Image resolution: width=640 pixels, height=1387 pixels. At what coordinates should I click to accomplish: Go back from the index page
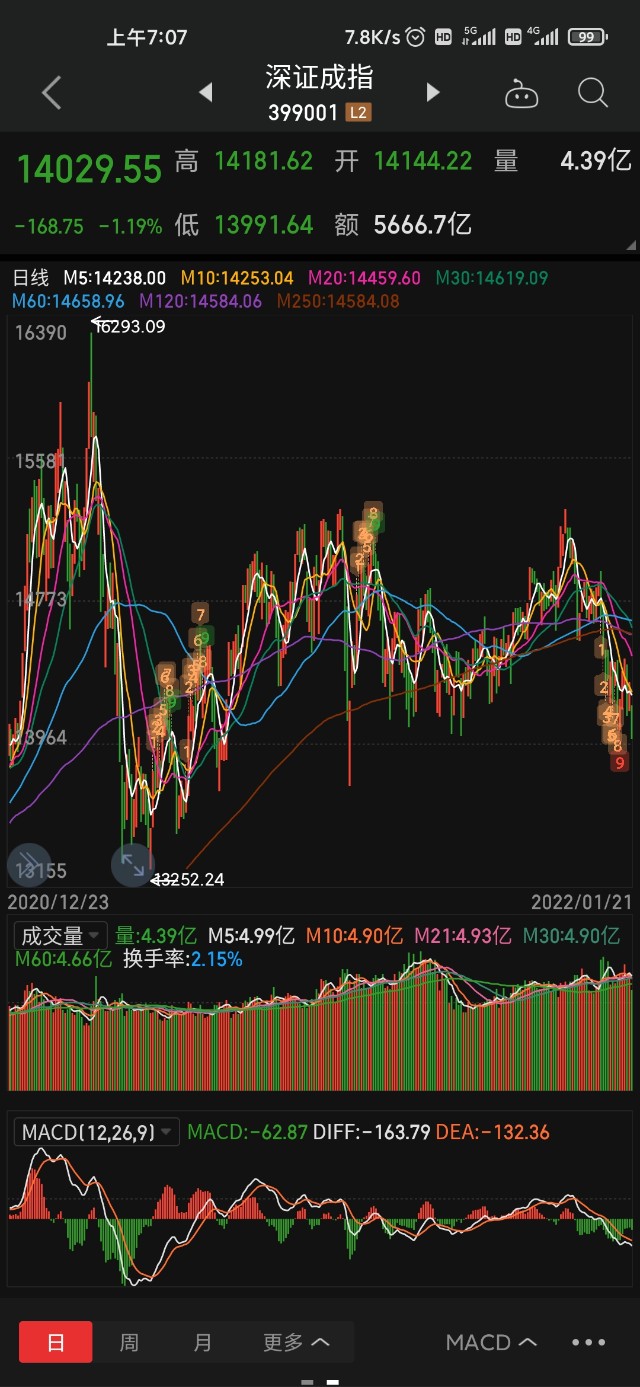52,93
